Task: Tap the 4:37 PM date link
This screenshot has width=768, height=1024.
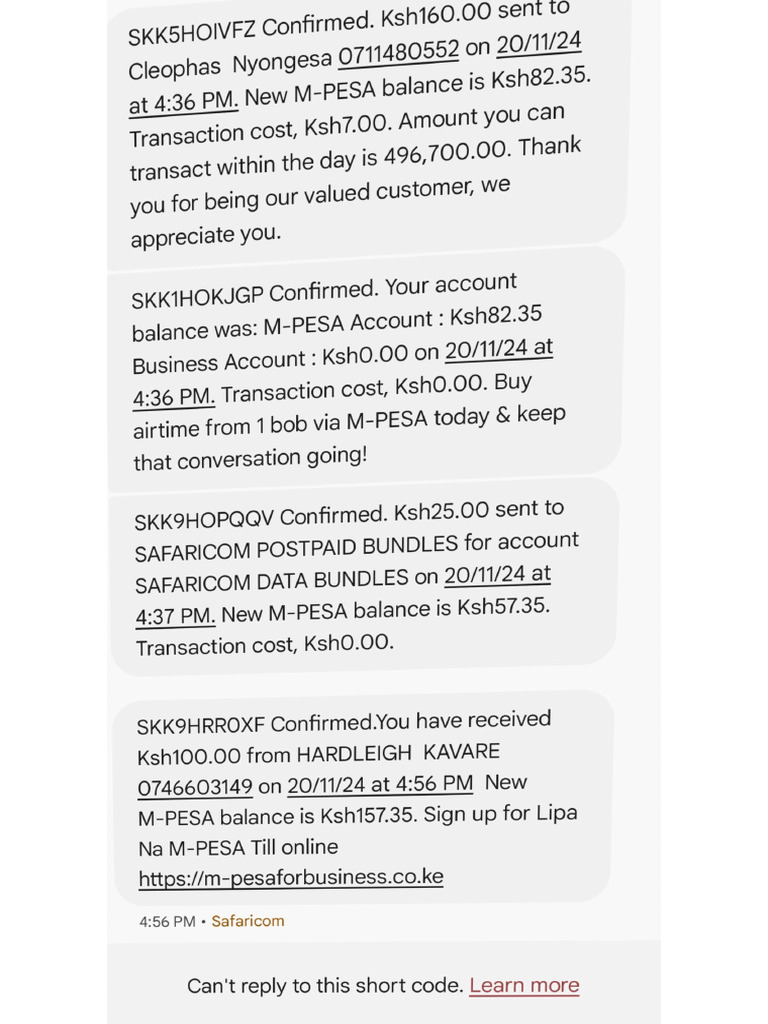Action: [497, 576]
